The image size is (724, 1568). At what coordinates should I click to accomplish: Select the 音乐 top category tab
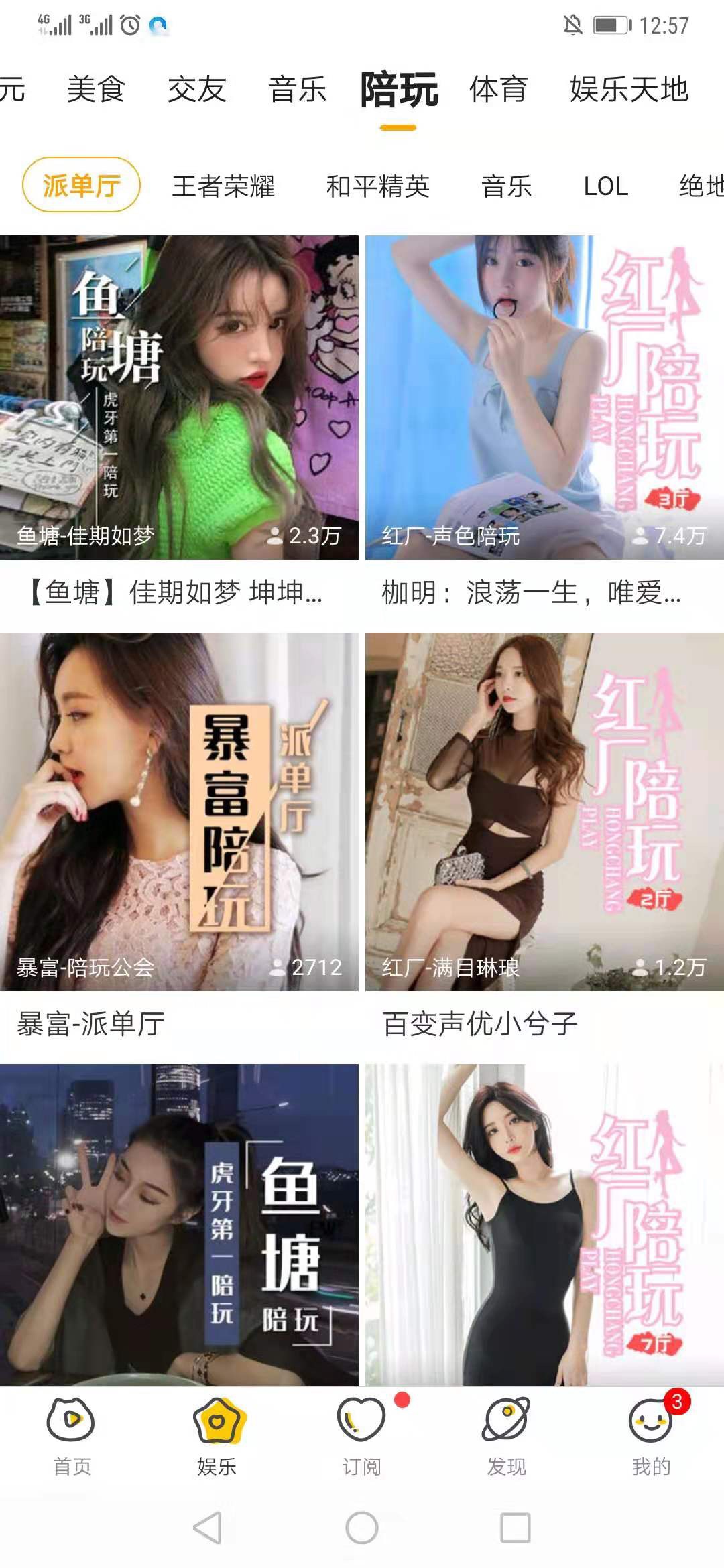click(297, 90)
